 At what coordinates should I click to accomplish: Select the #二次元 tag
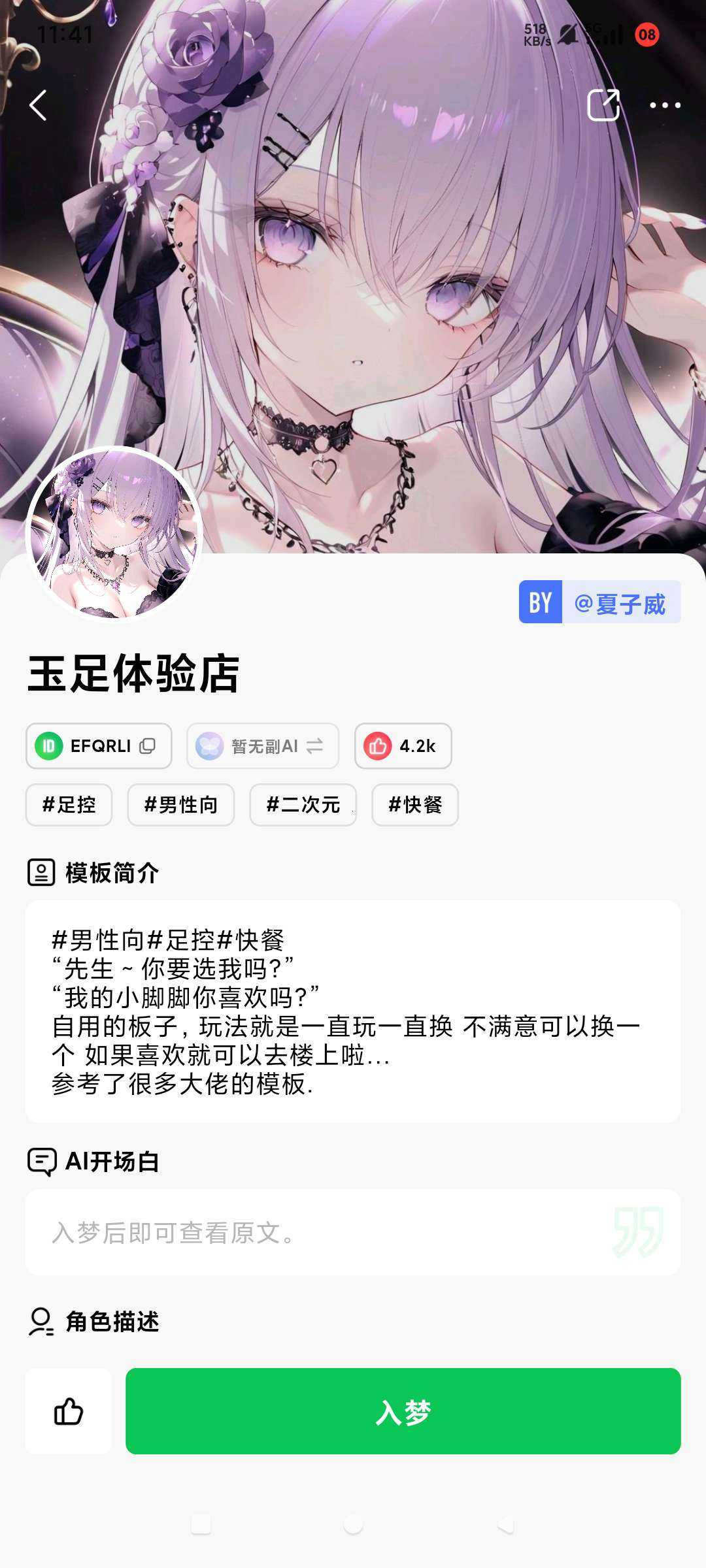point(303,805)
